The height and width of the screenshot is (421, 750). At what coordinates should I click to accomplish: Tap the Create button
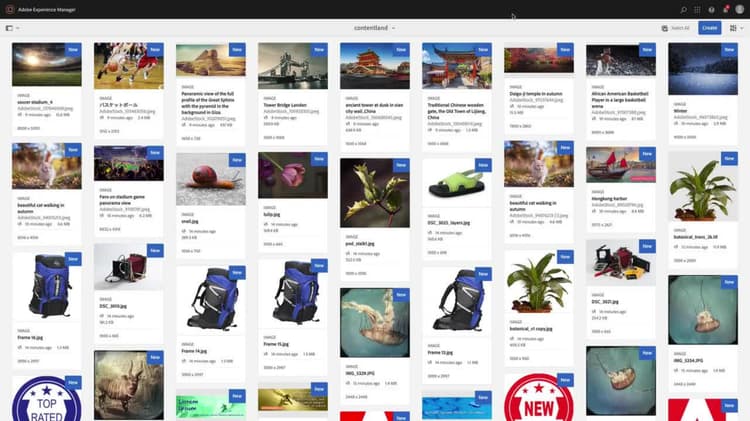coord(709,28)
